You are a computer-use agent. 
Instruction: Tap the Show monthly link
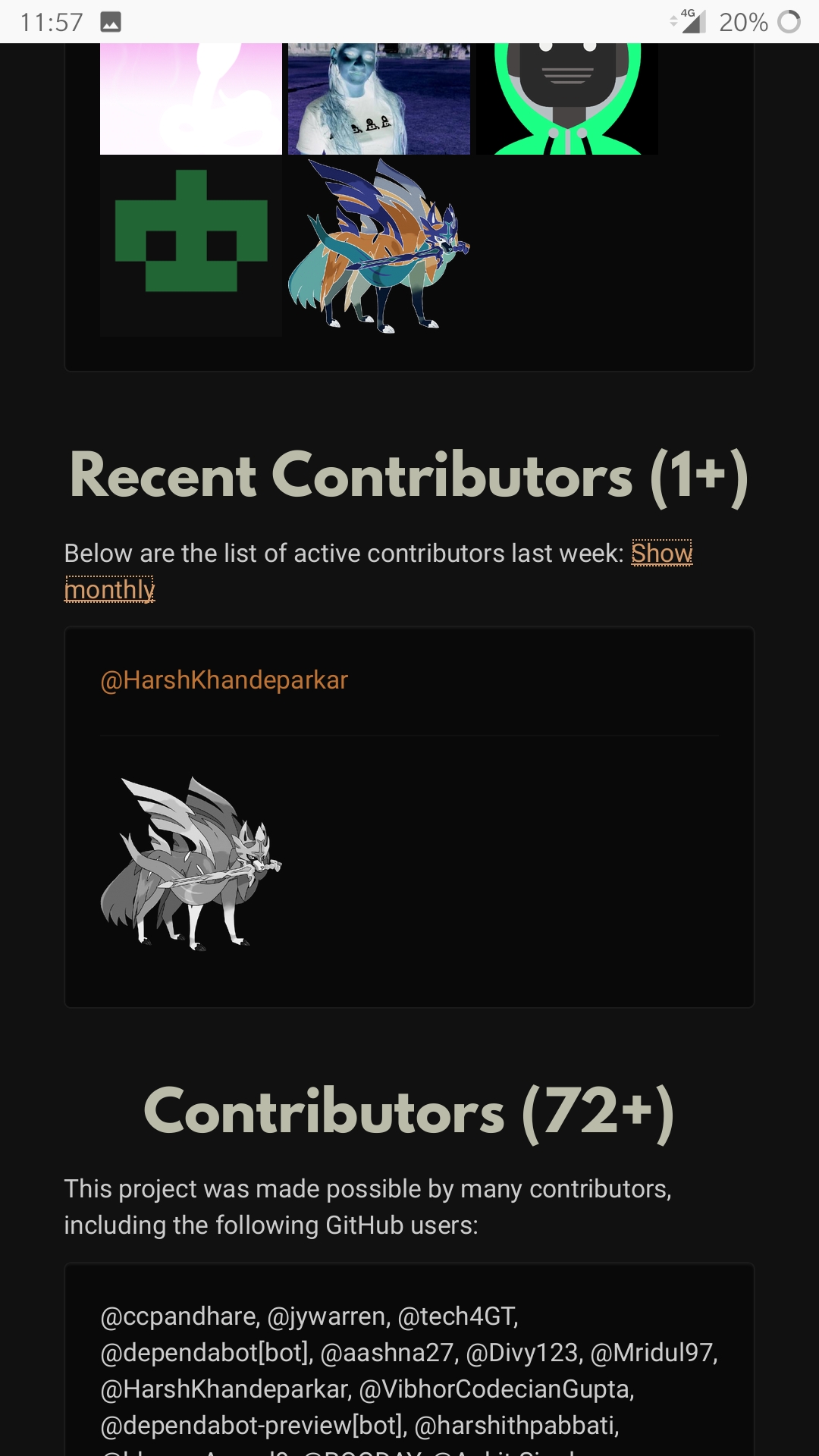661,554
